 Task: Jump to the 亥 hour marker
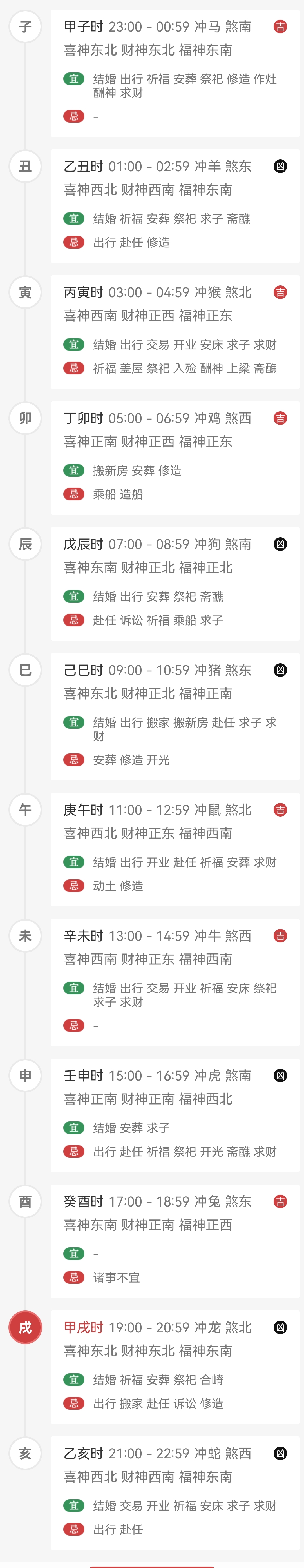point(26,1454)
